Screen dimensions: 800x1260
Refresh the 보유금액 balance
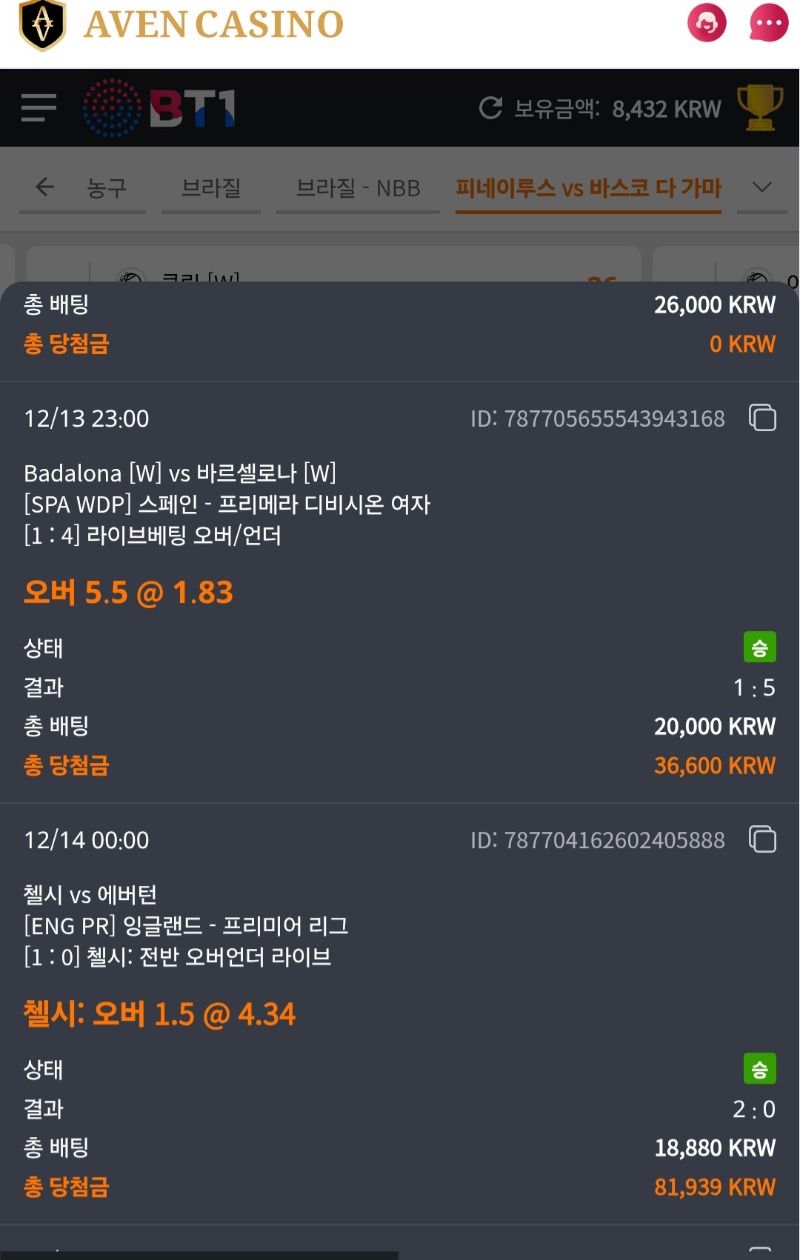tap(489, 108)
